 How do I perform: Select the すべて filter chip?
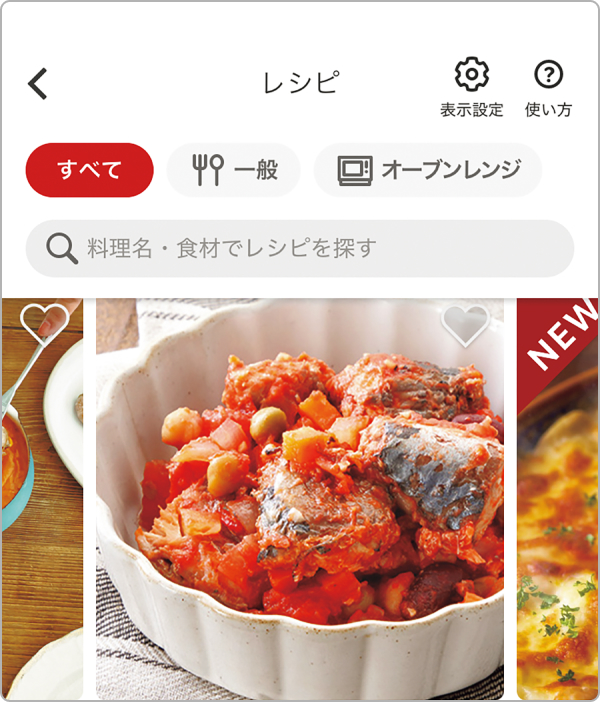(89, 170)
